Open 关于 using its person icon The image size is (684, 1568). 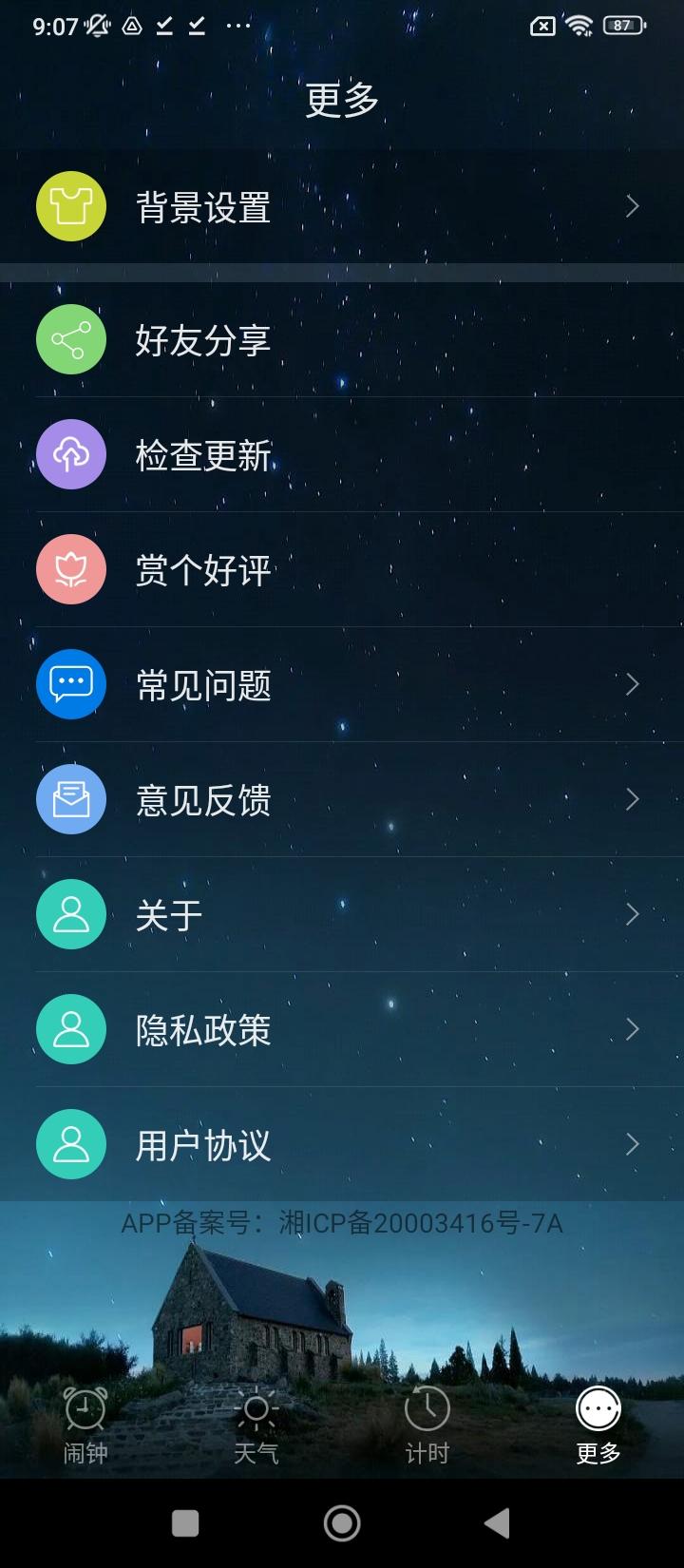(x=70, y=914)
